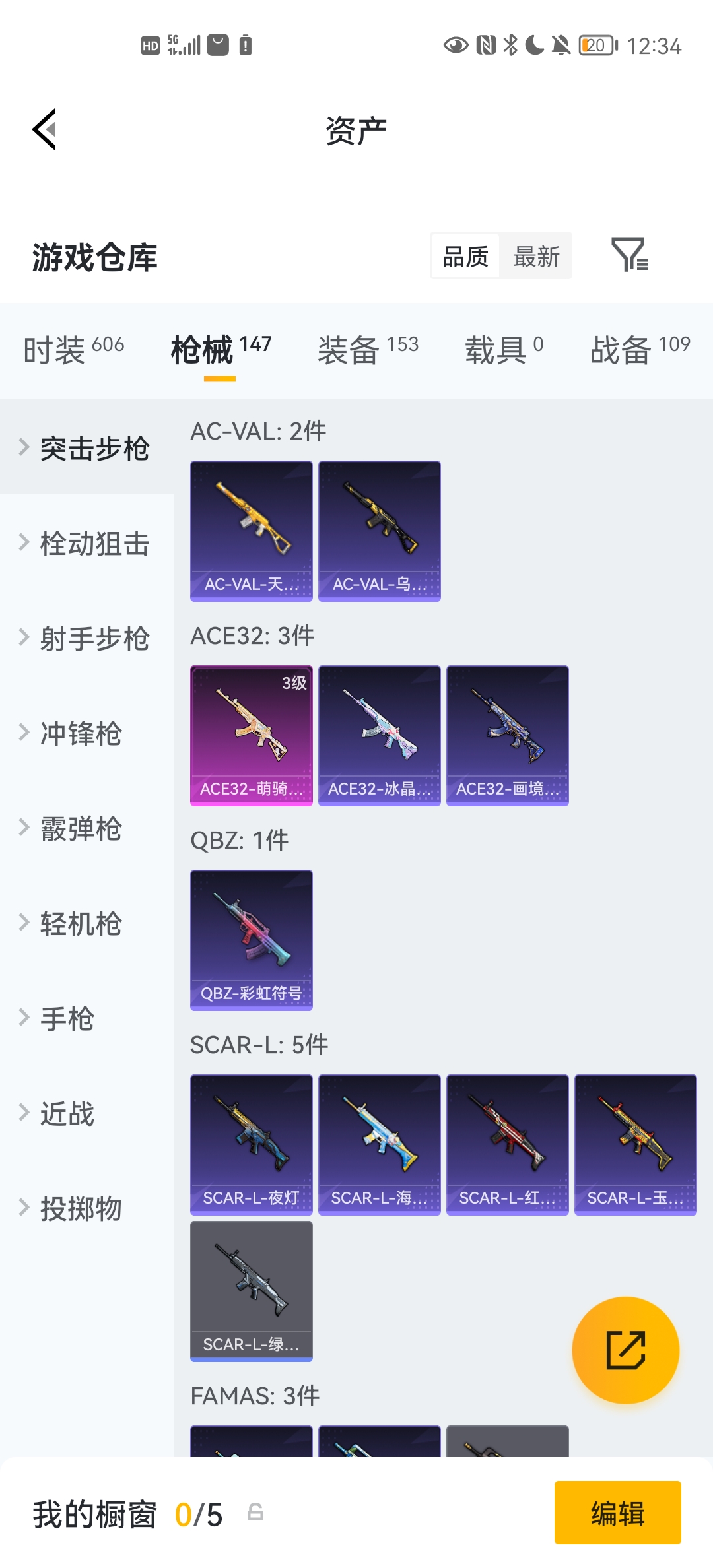
Task: Open the SCAR-L-夜灯 skin tile
Action: [251, 1144]
